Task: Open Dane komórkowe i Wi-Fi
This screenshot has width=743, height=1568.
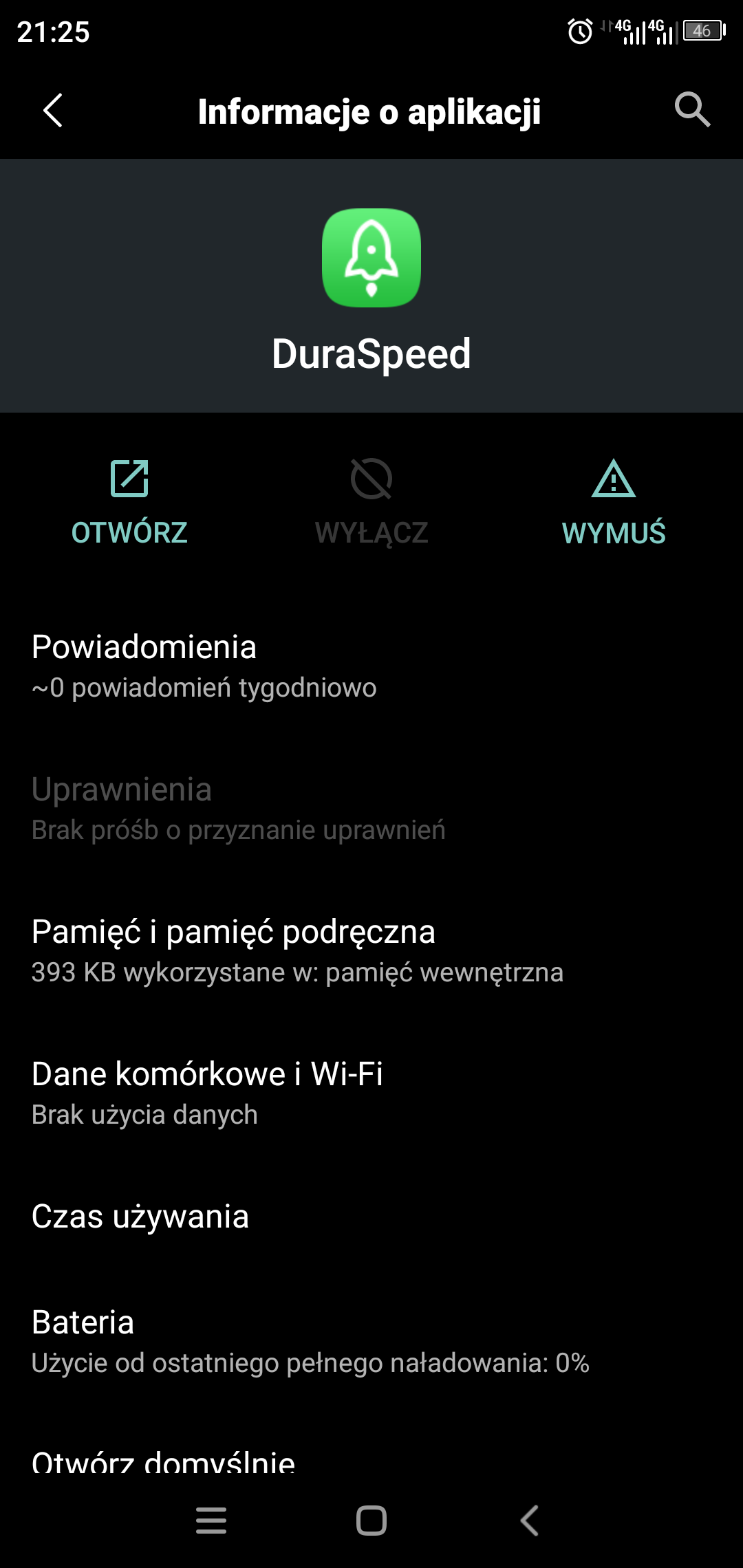Action: point(371,1093)
